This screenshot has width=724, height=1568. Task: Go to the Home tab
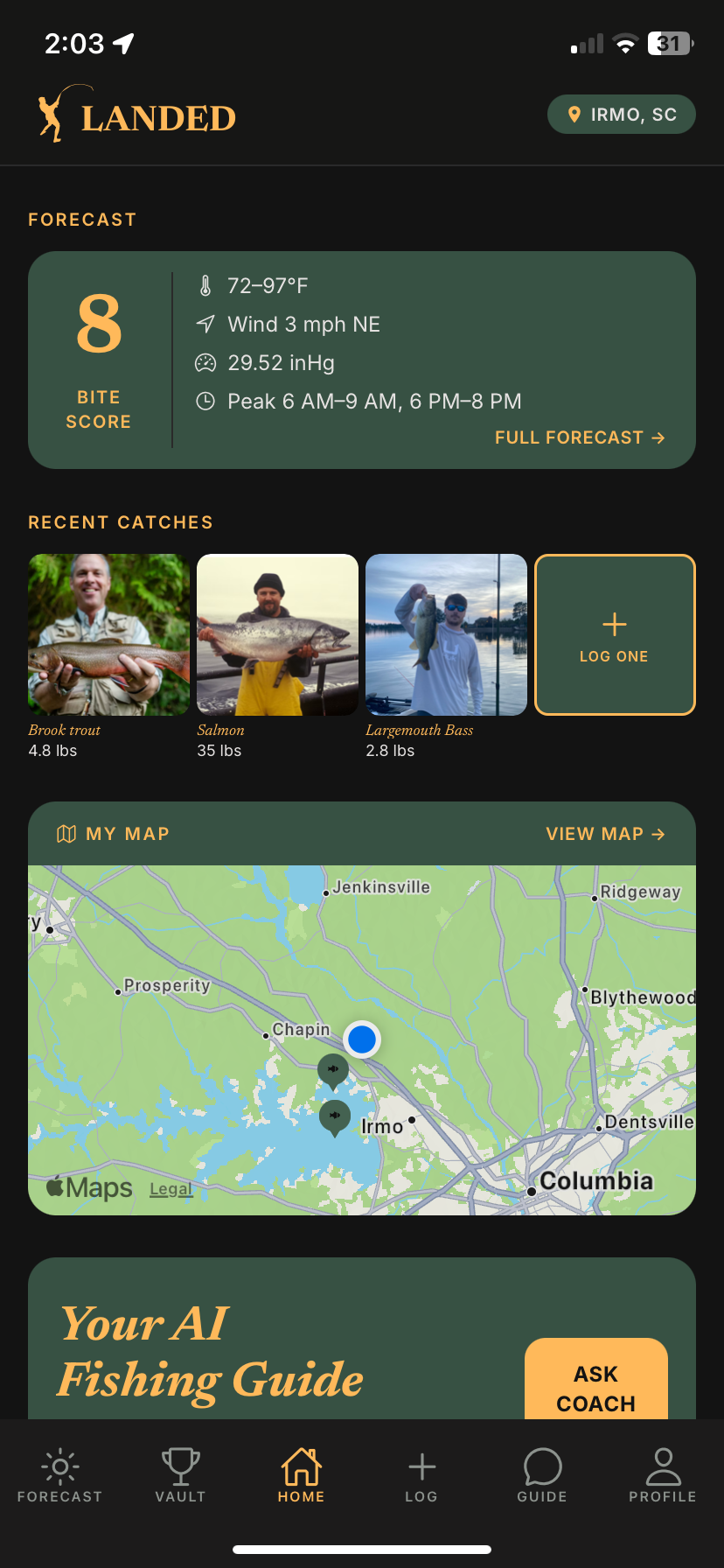[x=301, y=1476]
